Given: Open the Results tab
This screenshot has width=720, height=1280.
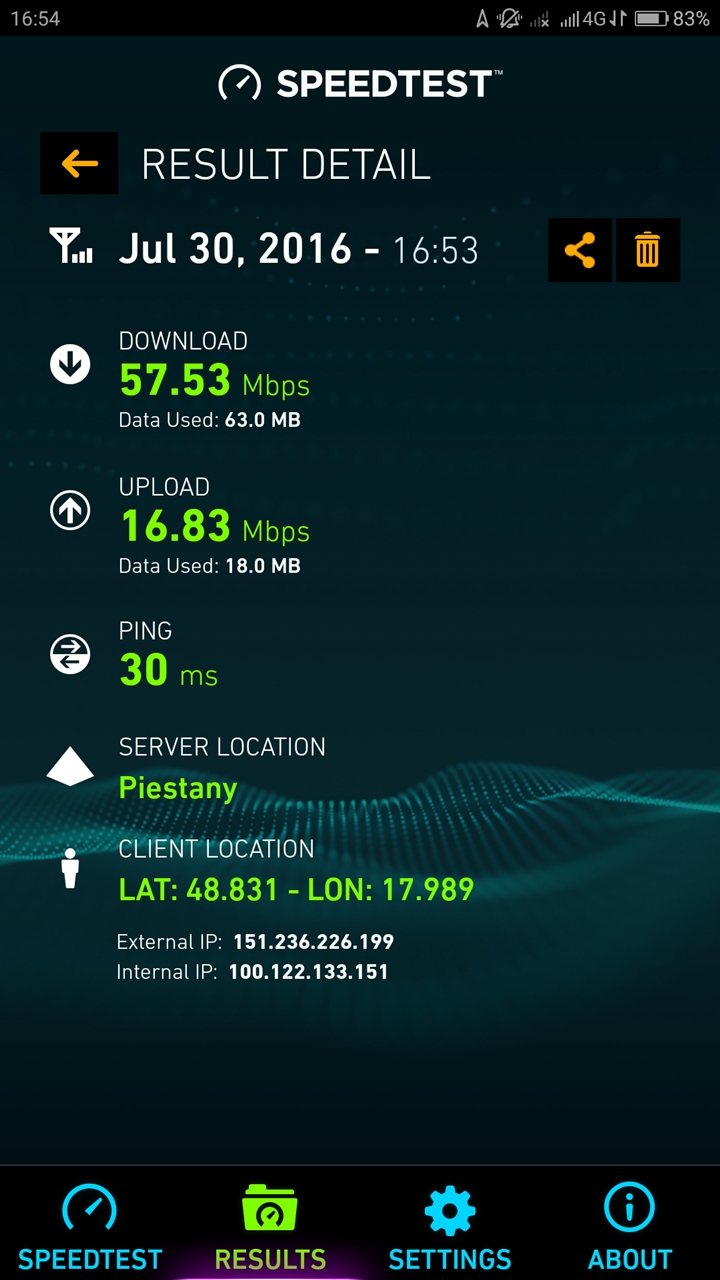Looking at the screenshot, I should (270, 1227).
